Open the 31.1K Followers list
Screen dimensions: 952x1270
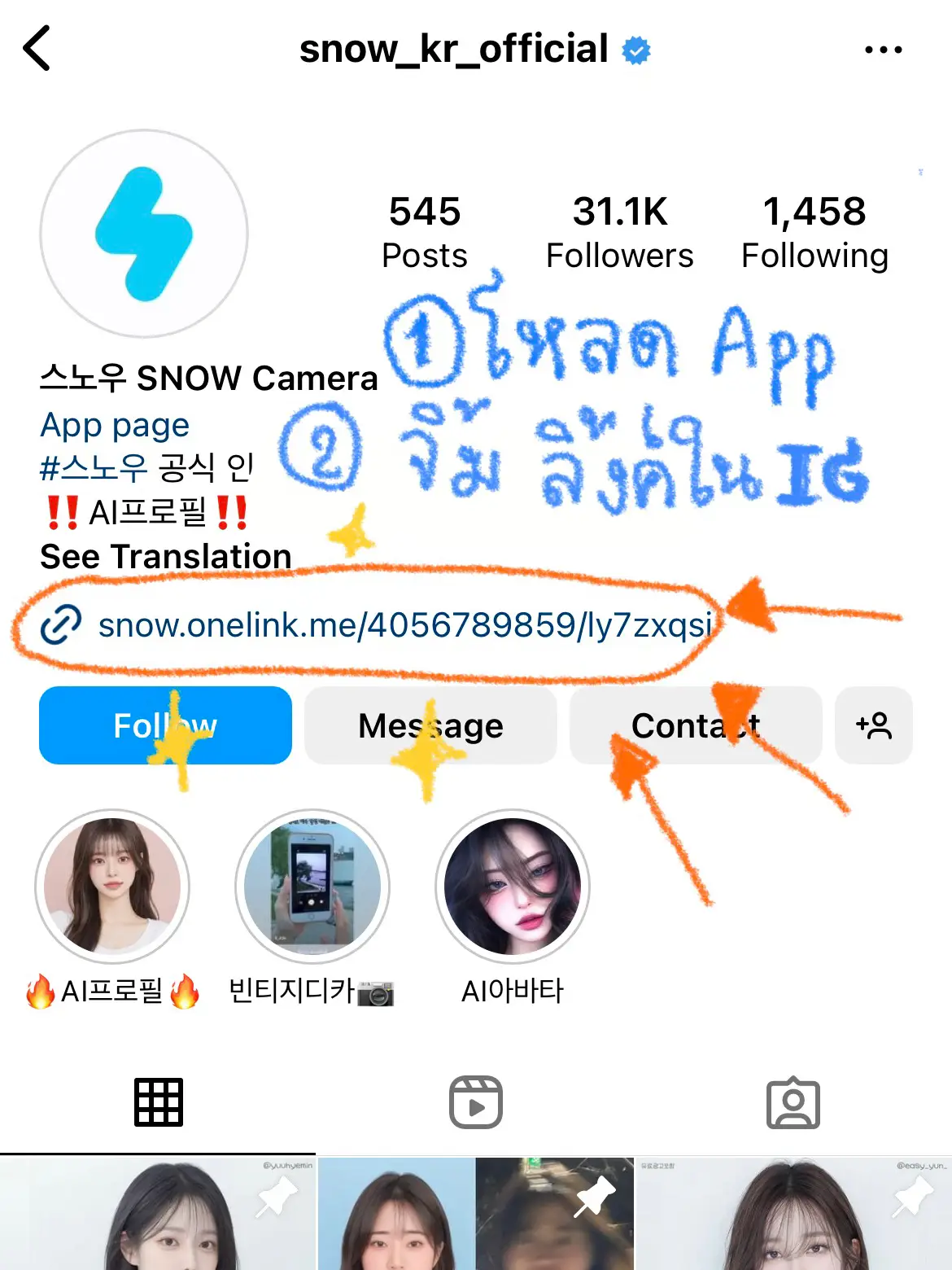click(619, 232)
